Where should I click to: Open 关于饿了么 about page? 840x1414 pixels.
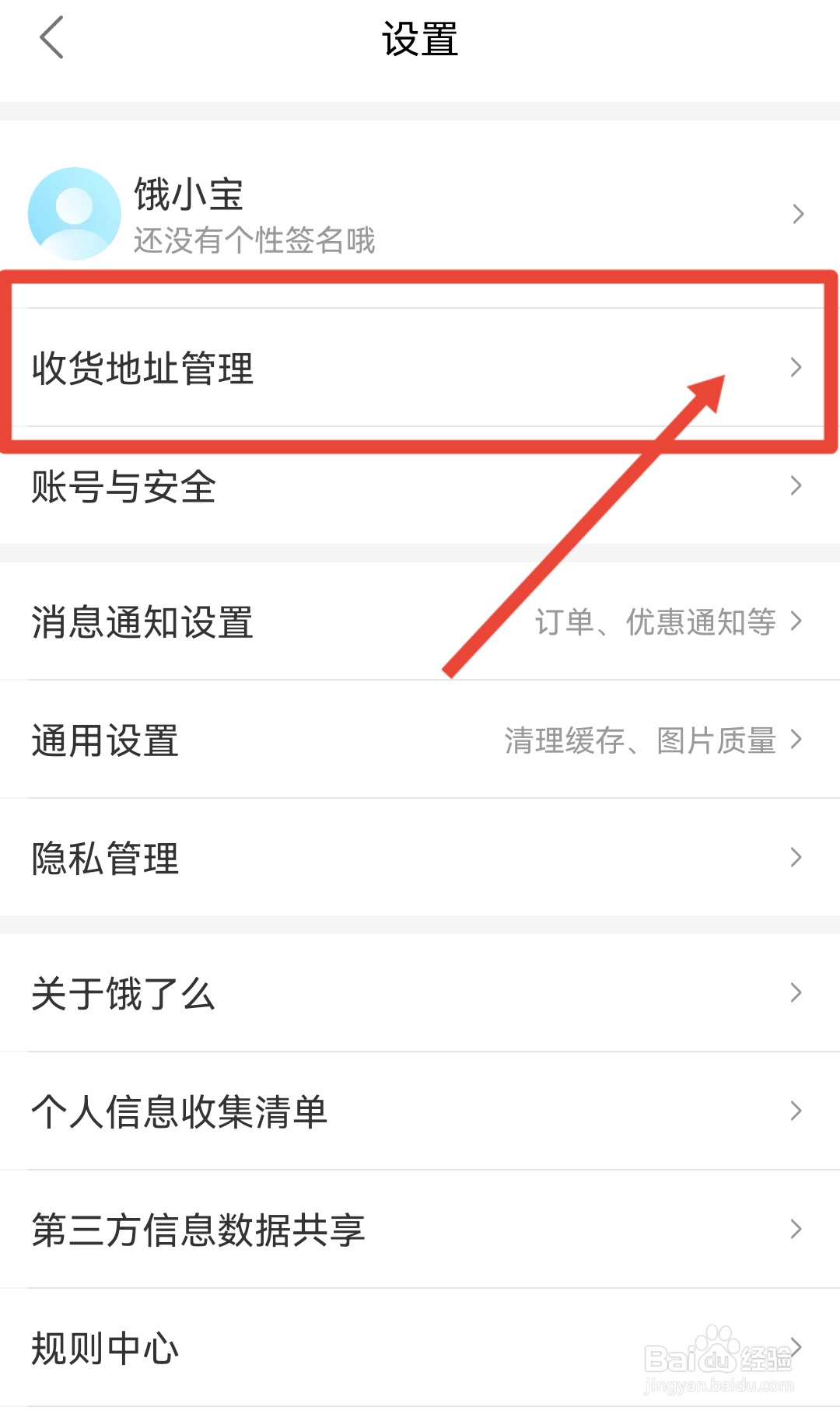[x=122, y=992]
